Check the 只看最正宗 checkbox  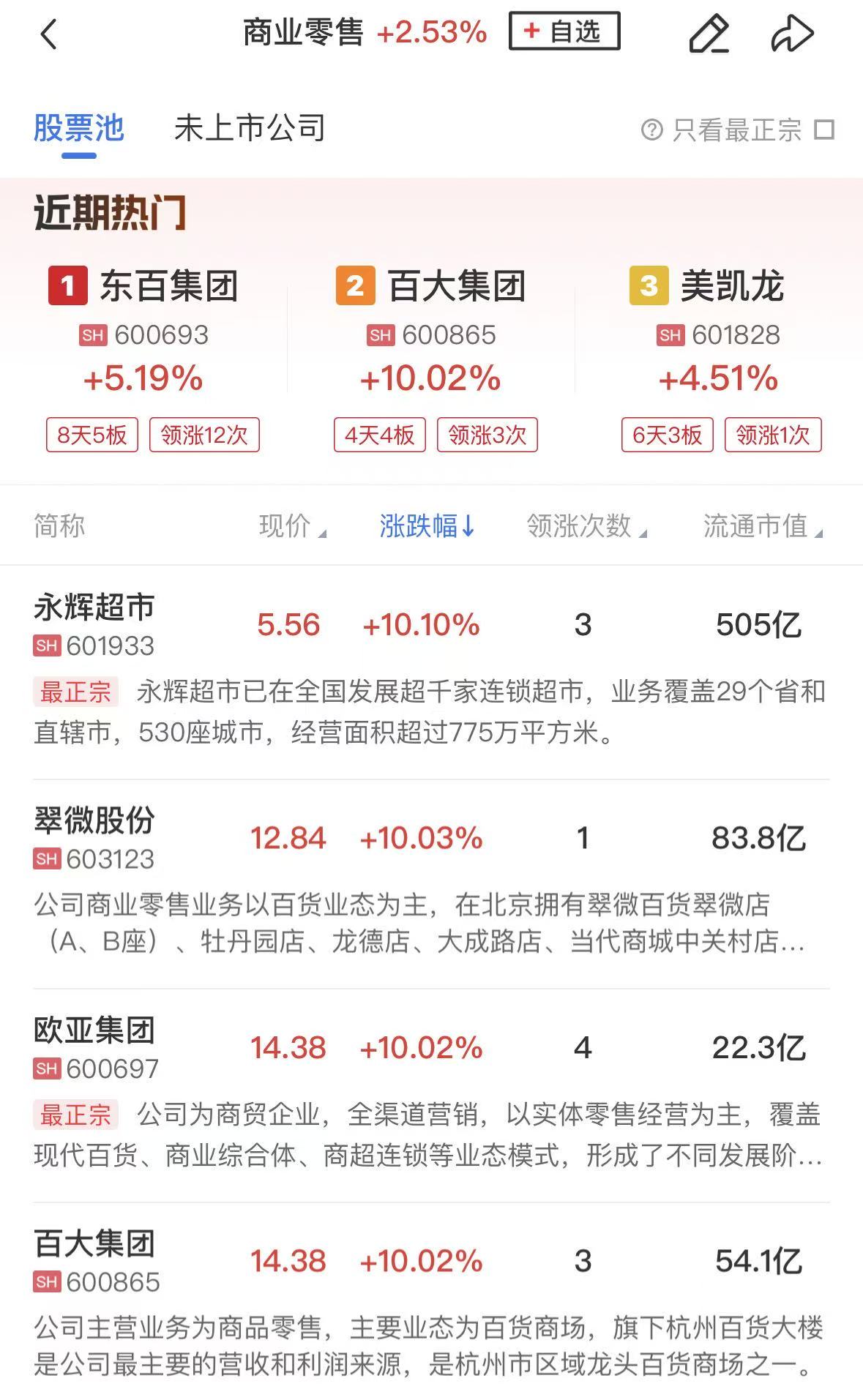[825, 130]
